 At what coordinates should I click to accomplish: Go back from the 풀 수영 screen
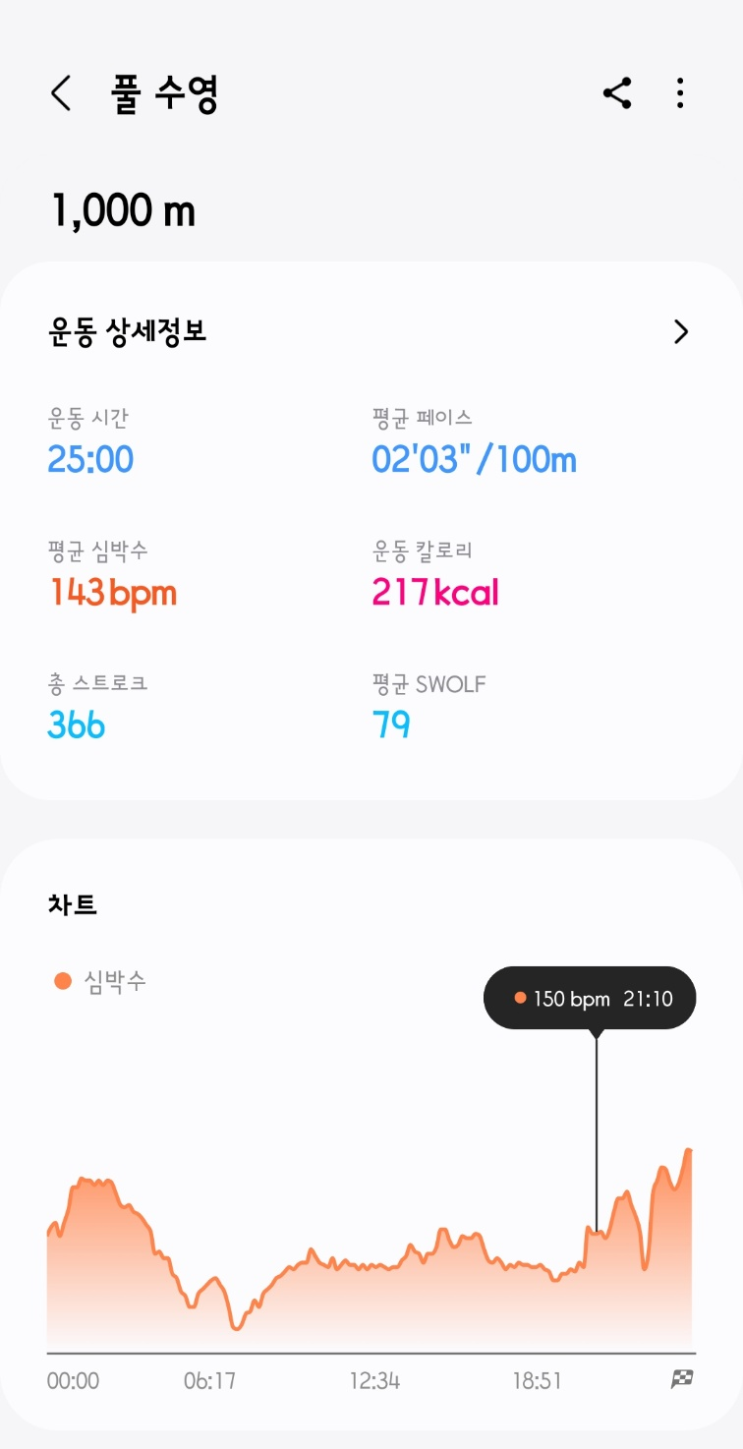coord(61,94)
